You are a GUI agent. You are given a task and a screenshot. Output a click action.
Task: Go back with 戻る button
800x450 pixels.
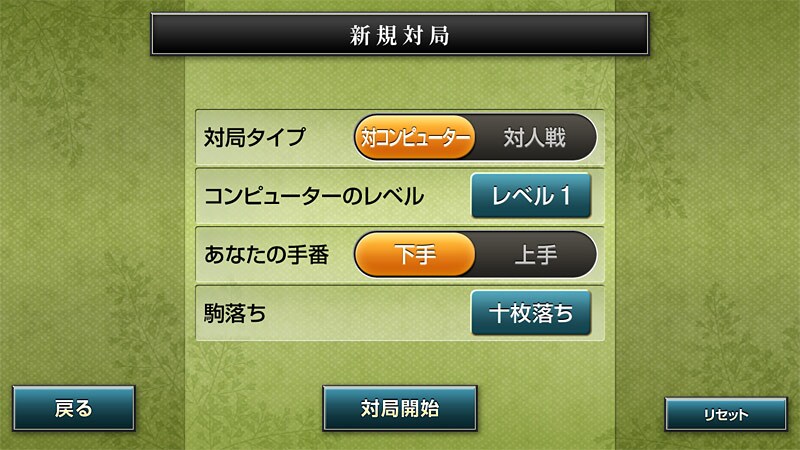click(73, 408)
